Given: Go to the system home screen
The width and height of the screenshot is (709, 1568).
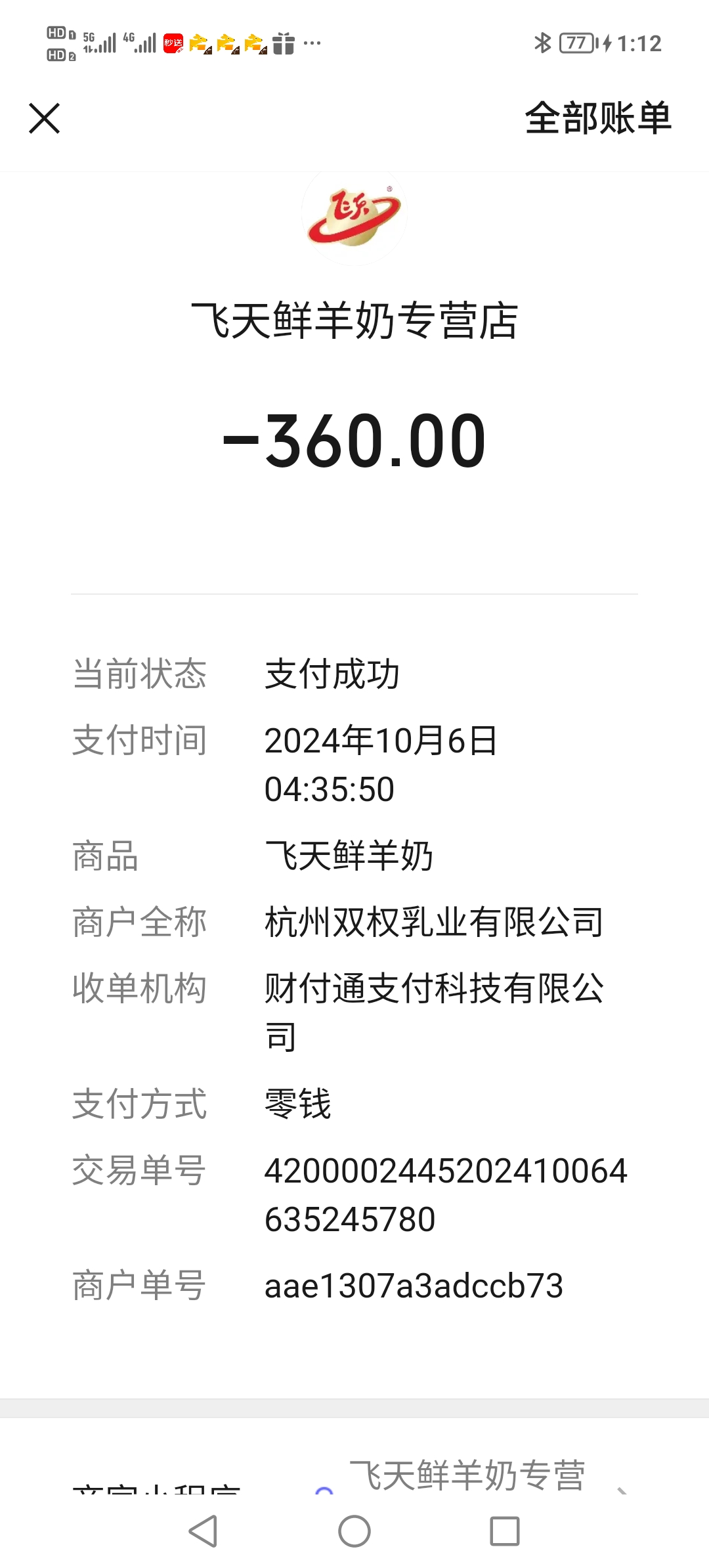Looking at the screenshot, I should click(x=354, y=1531).
